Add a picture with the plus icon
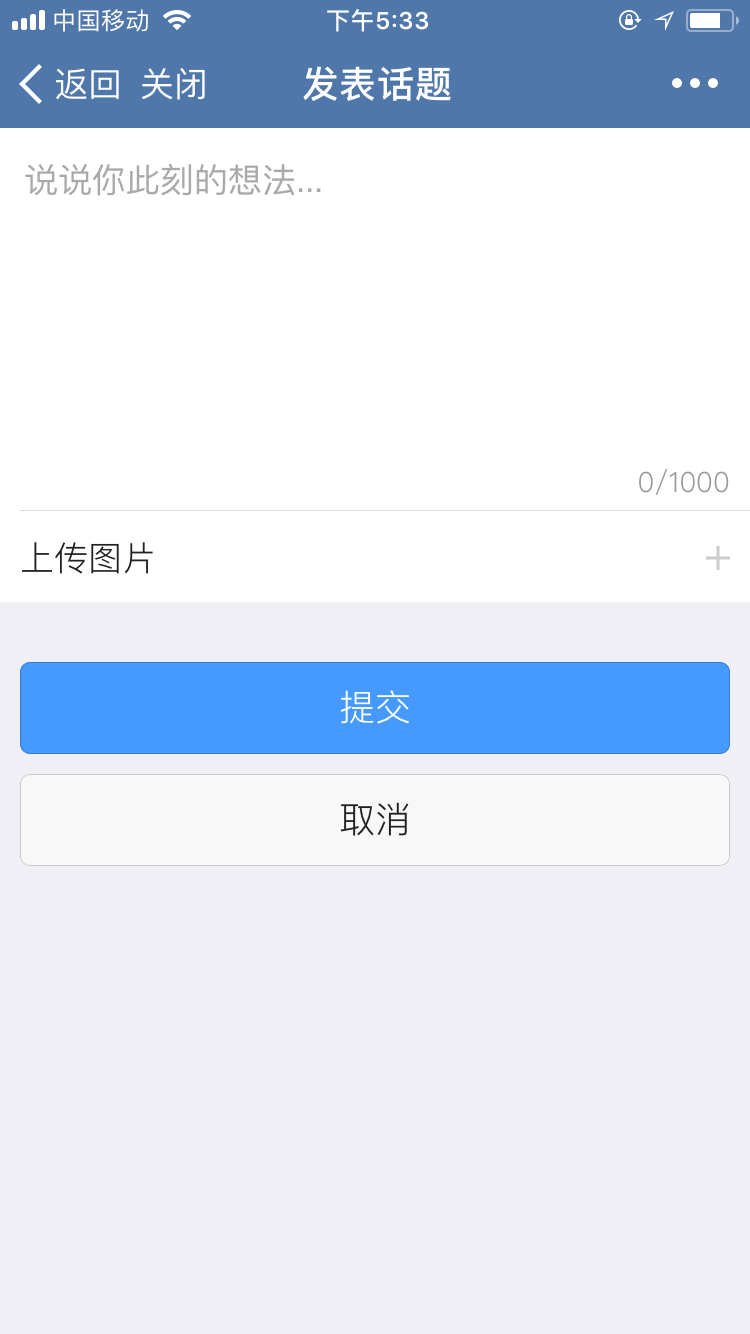This screenshot has width=750, height=1334. 717,557
